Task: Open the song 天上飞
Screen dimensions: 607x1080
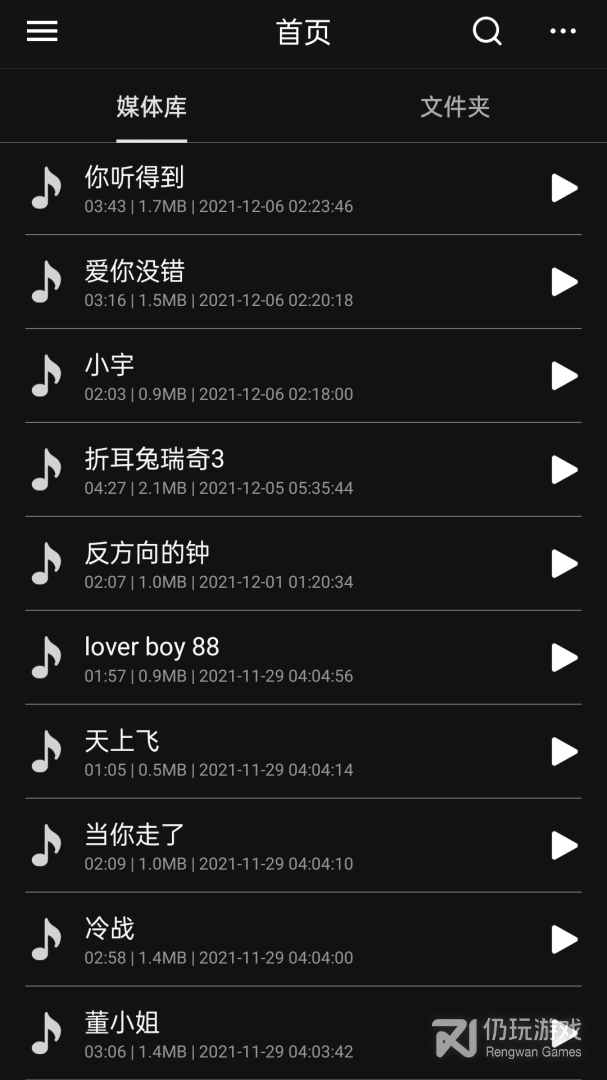Action: point(280,753)
